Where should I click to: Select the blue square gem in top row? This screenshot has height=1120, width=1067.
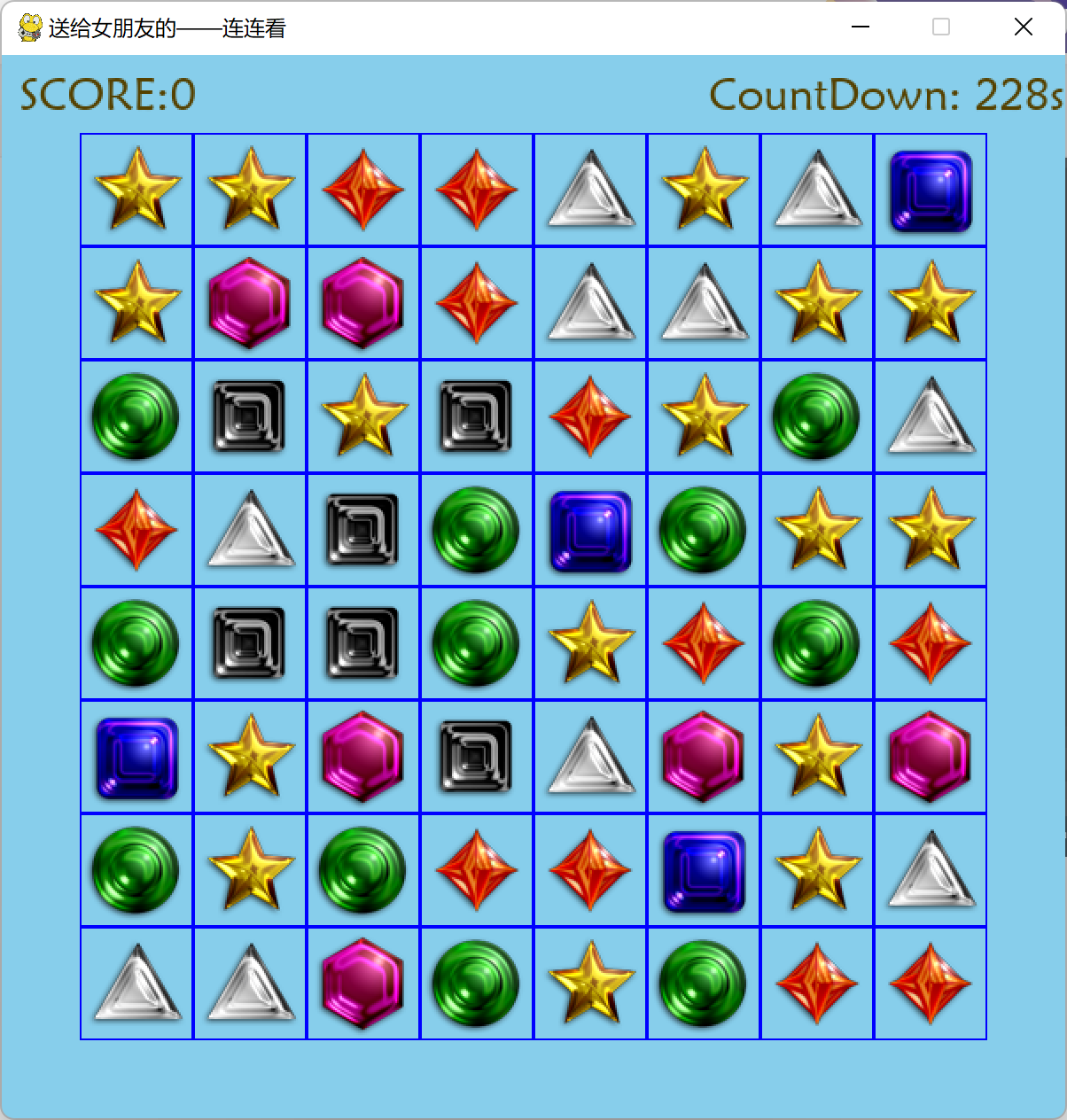click(930, 190)
